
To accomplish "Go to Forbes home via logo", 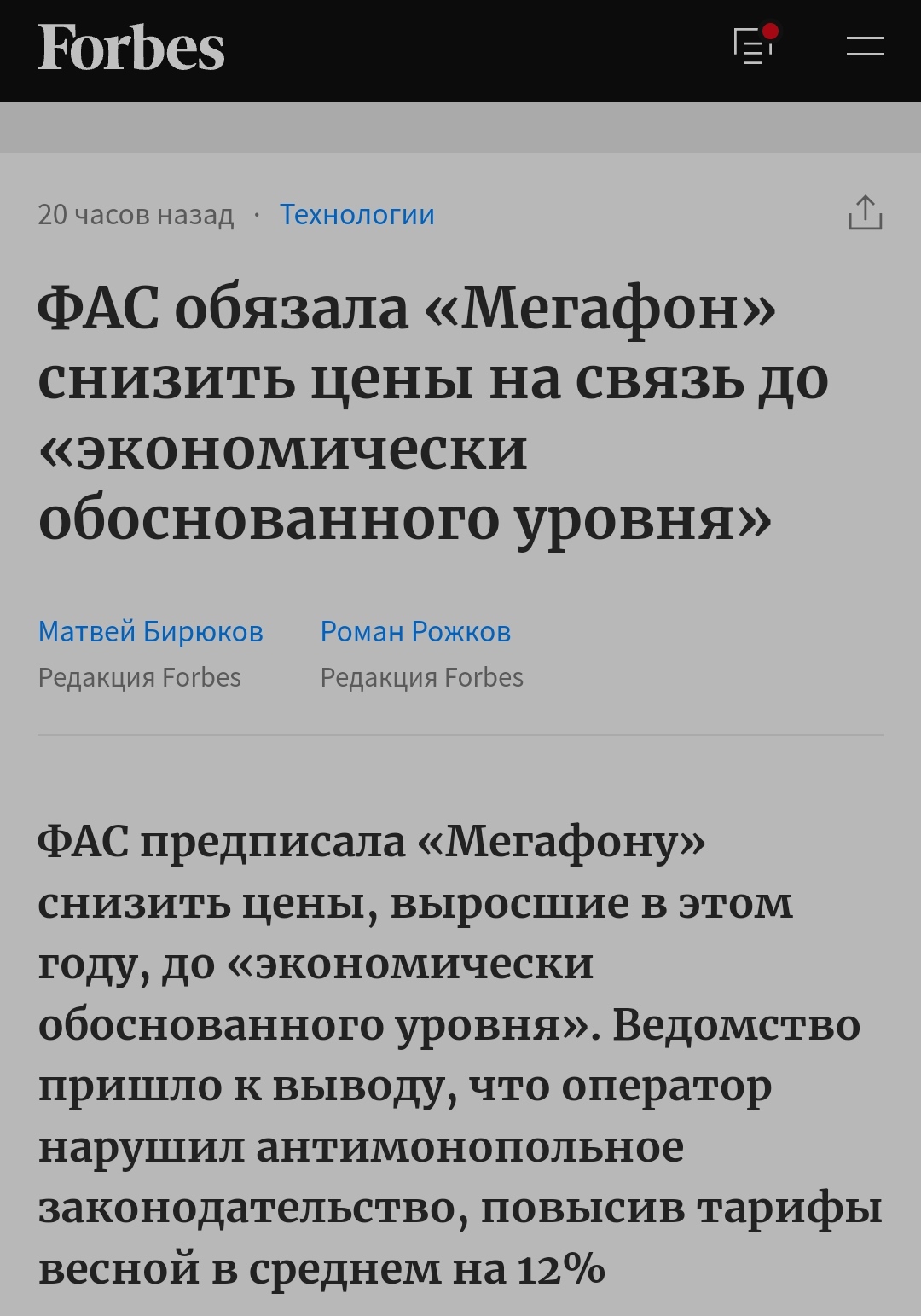I will [x=130, y=47].
